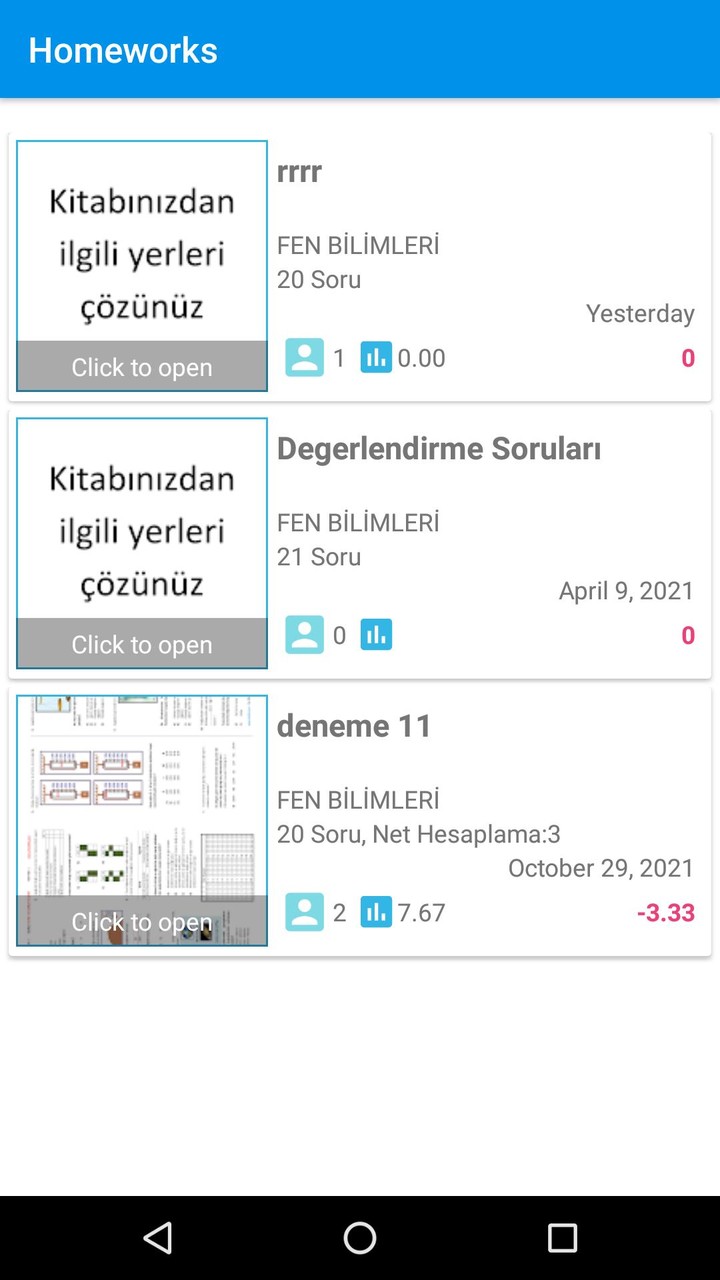Image resolution: width=720 pixels, height=1280 pixels.
Task: Tap the back navigation arrow
Action: coord(158,1238)
